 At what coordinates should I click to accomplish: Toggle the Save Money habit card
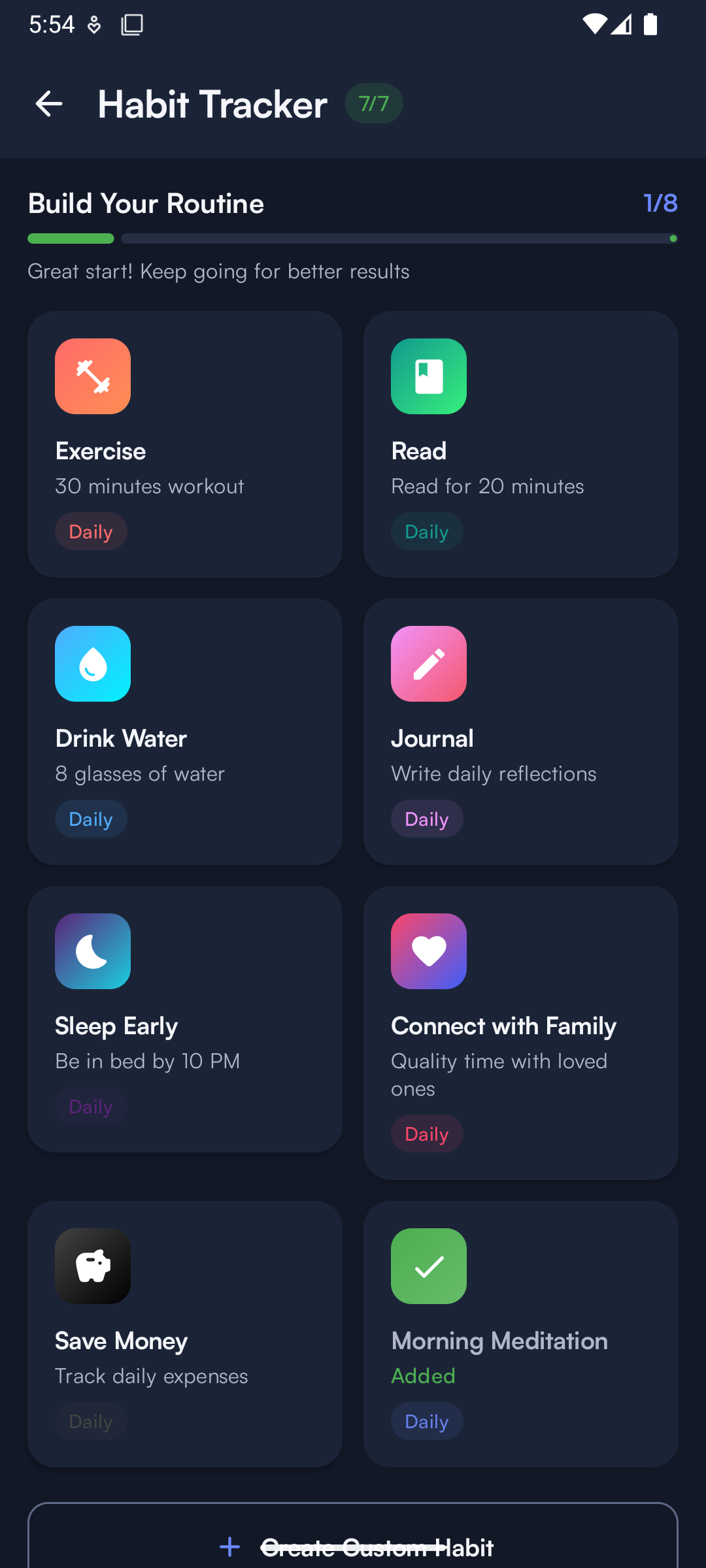pyautogui.click(x=185, y=1333)
